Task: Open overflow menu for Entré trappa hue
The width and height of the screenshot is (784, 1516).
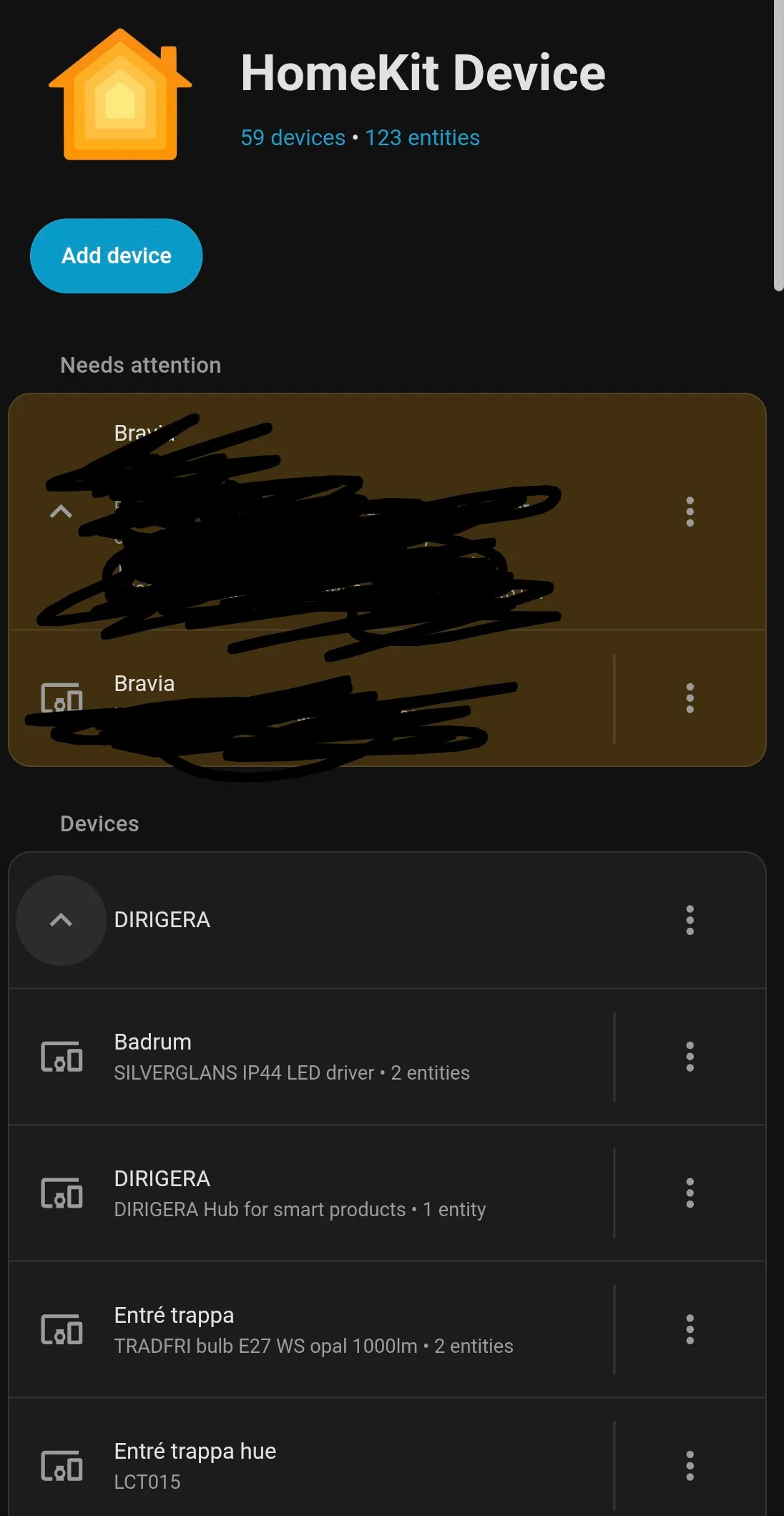Action: tap(690, 1466)
